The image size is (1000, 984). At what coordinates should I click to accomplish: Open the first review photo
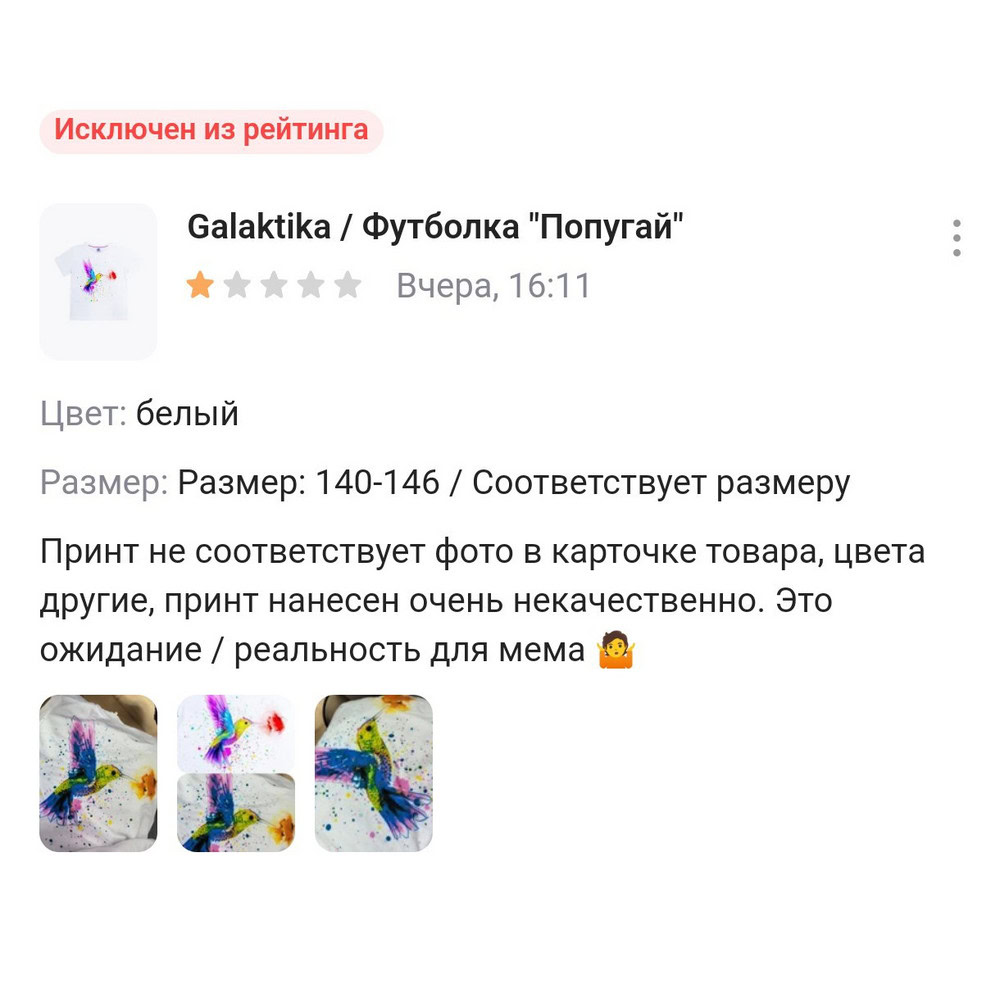98,773
